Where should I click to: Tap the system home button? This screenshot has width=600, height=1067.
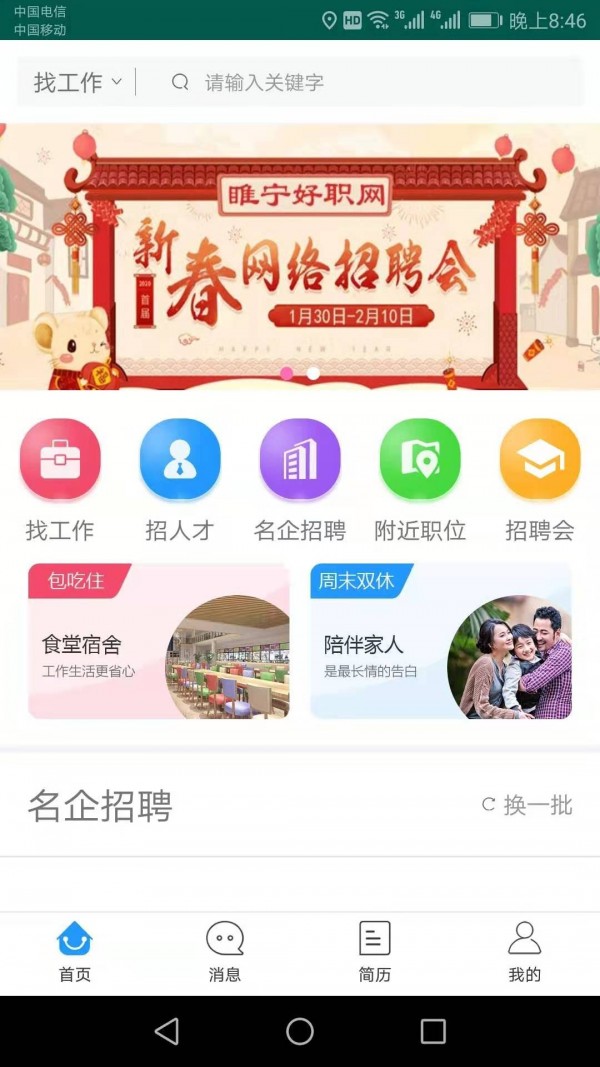click(x=300, y=1031)
